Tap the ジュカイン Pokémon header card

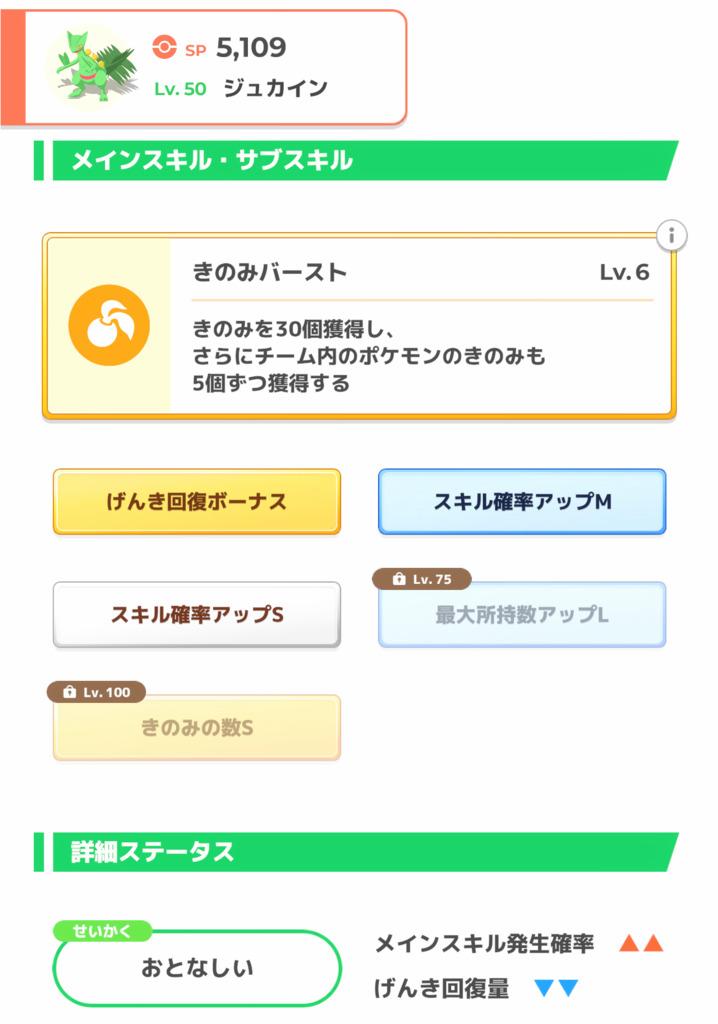click(x=205, y=68)
